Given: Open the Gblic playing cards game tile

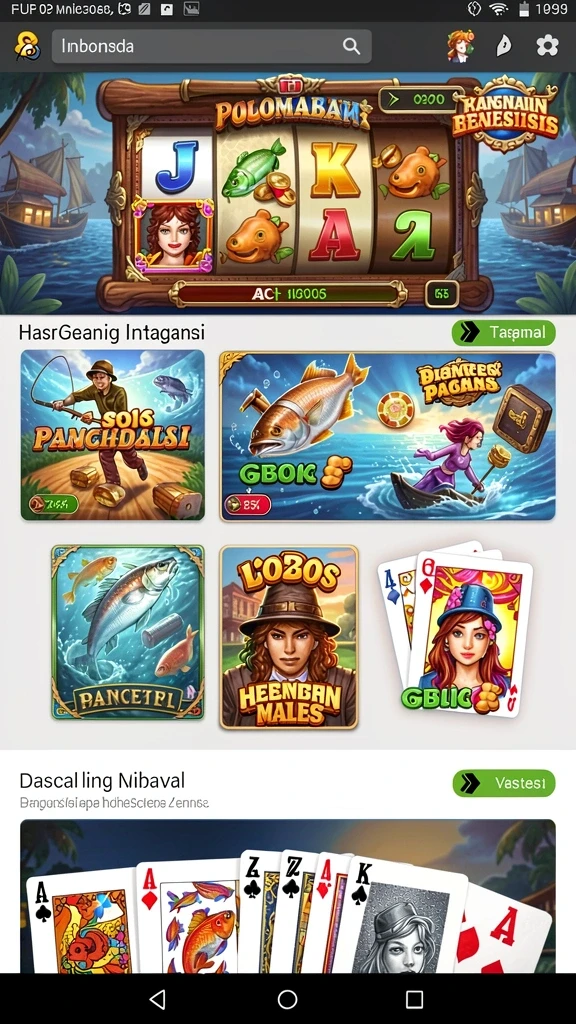Looking at the screenshot, I should pos(456,629).
